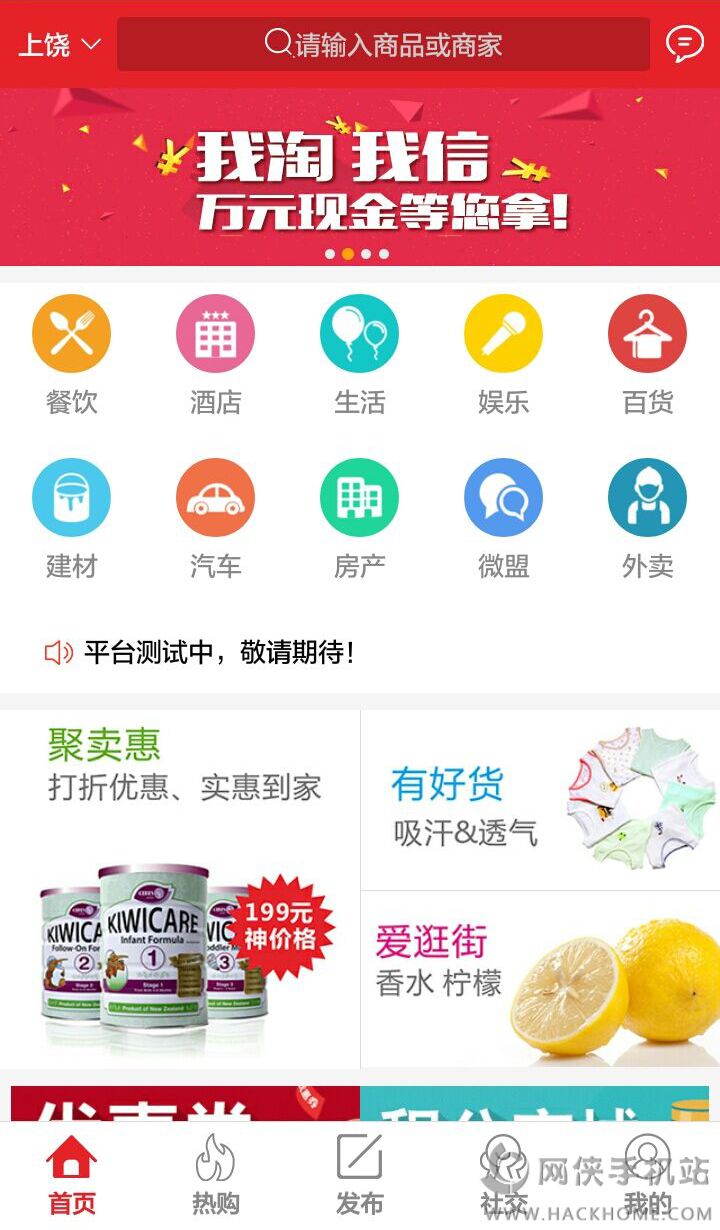
Task: Open the 有好货 product card
Action: point(540,800)
